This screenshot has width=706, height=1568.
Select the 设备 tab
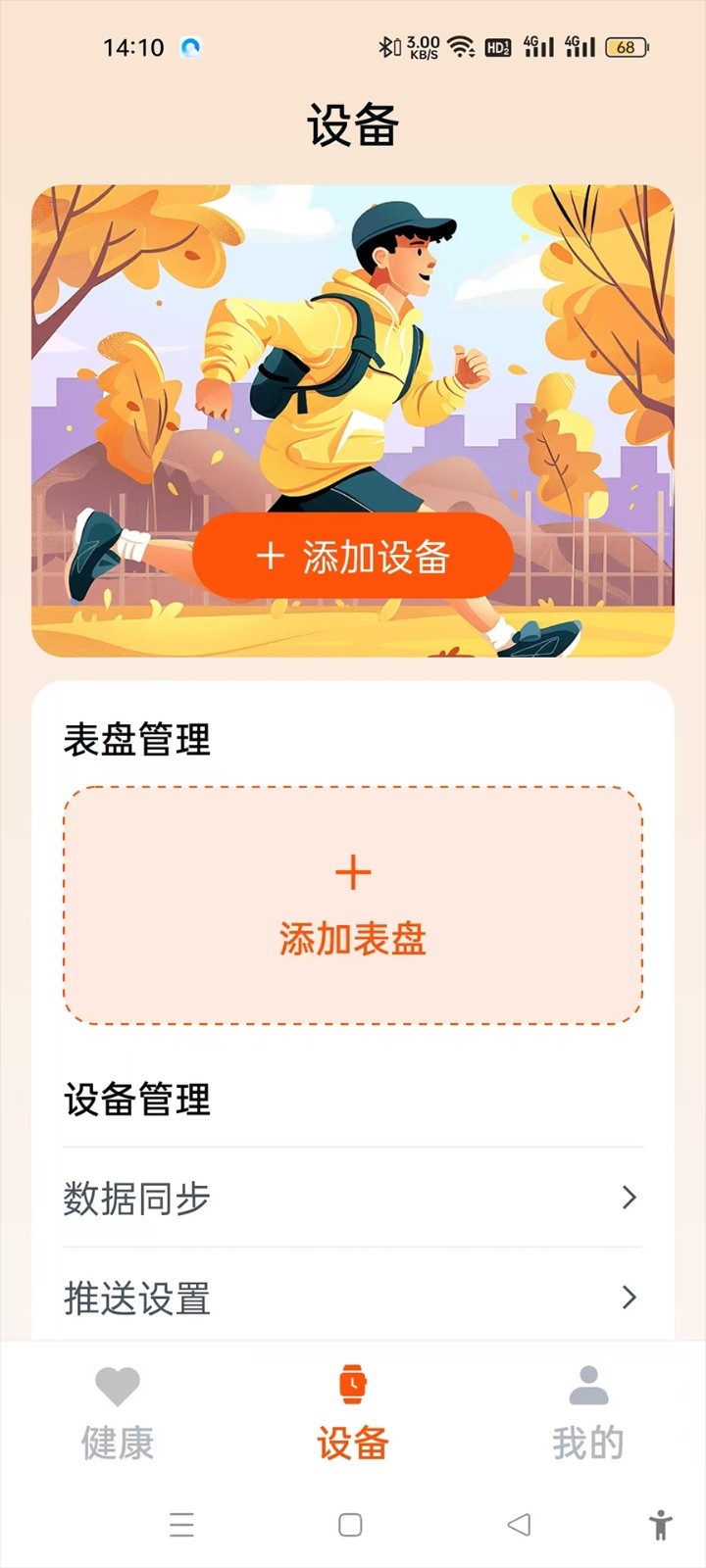[353, 1411]
